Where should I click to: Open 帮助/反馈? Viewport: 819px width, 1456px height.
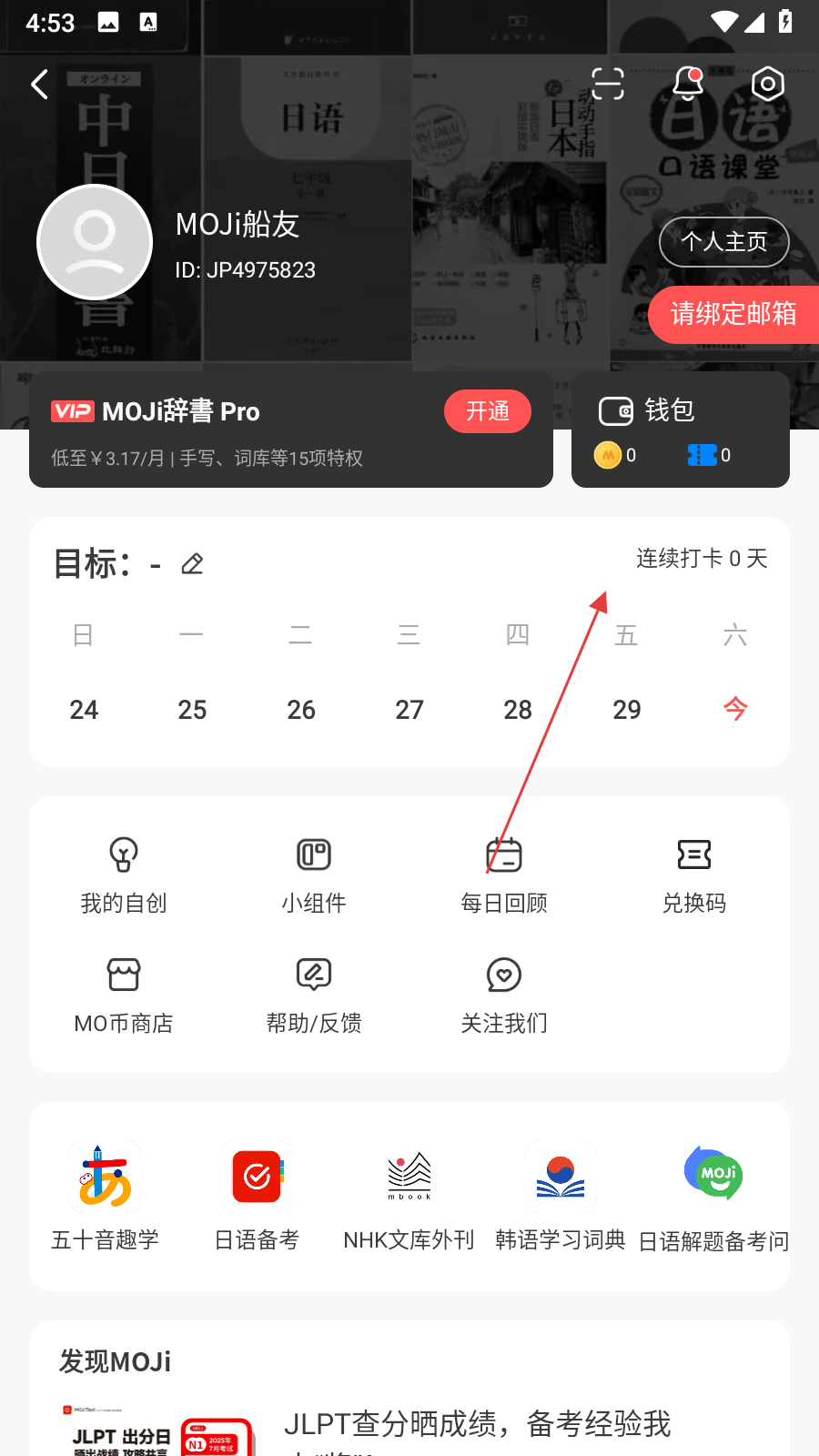(x=314, y=995)
